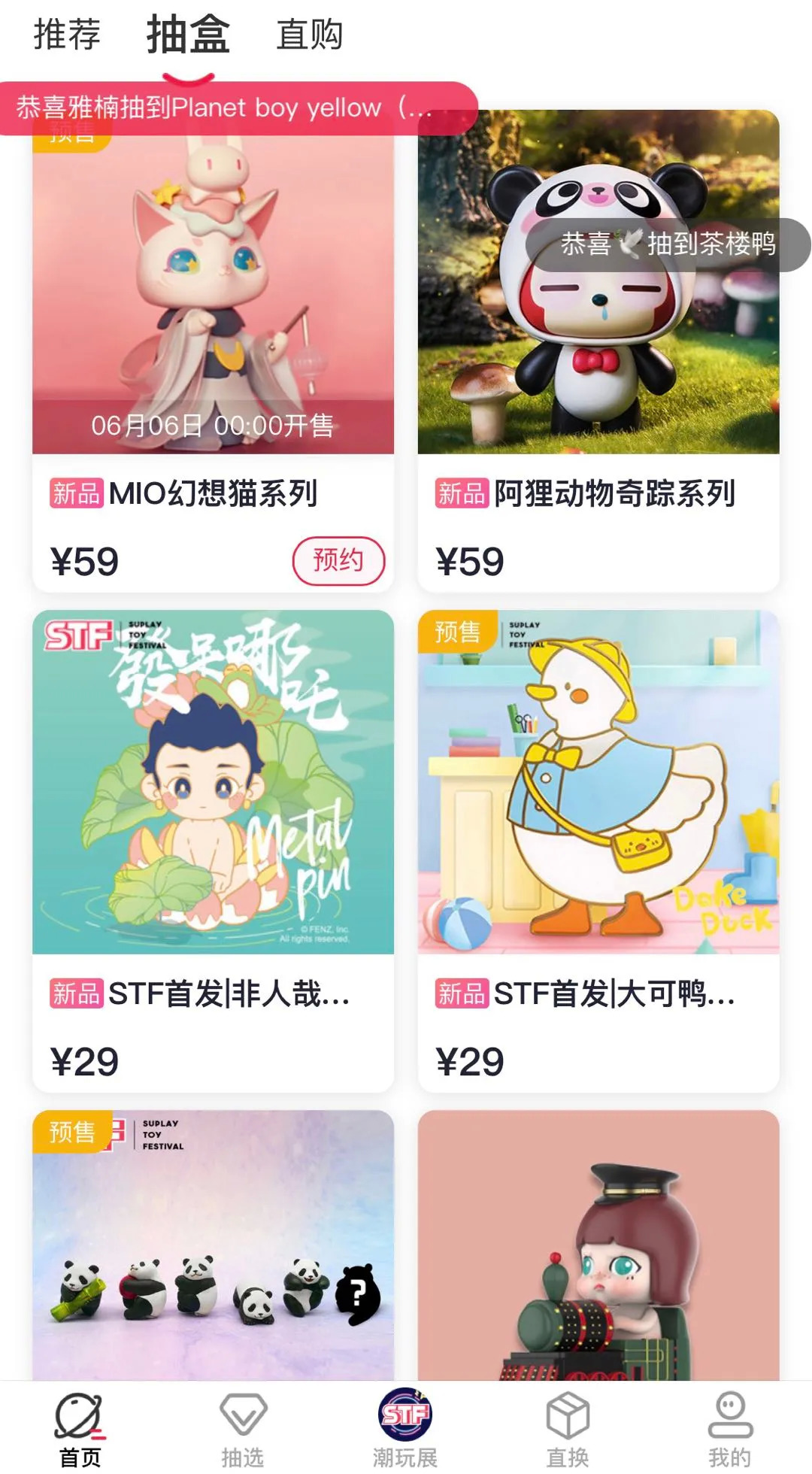Select the 抽盒 tab
Viewport: 812px width, 1474px height.
point(188,35)
